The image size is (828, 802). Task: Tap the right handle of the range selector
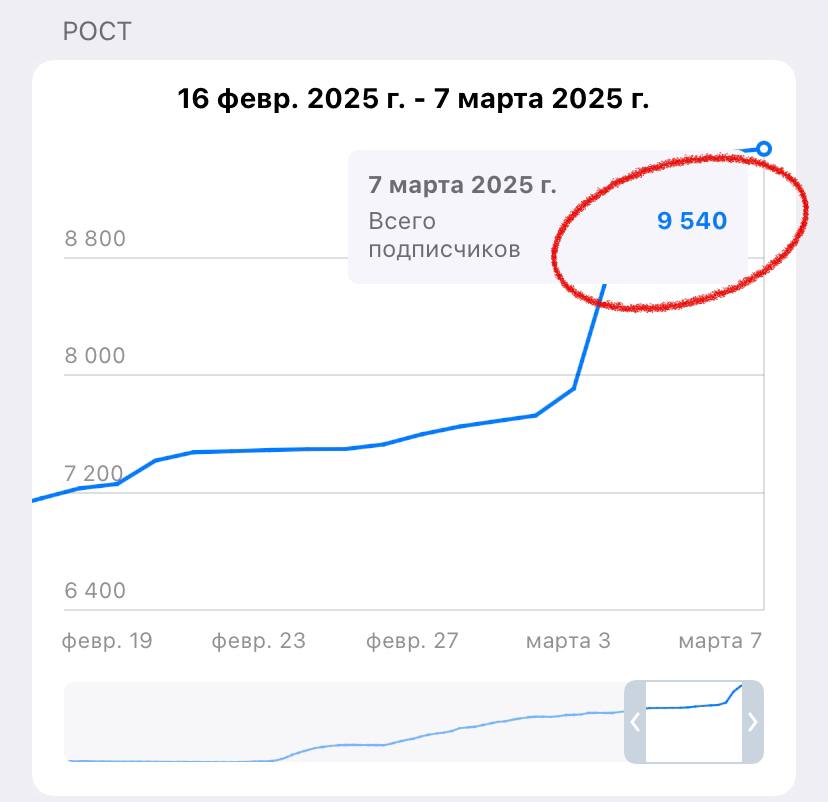[752, 722]
